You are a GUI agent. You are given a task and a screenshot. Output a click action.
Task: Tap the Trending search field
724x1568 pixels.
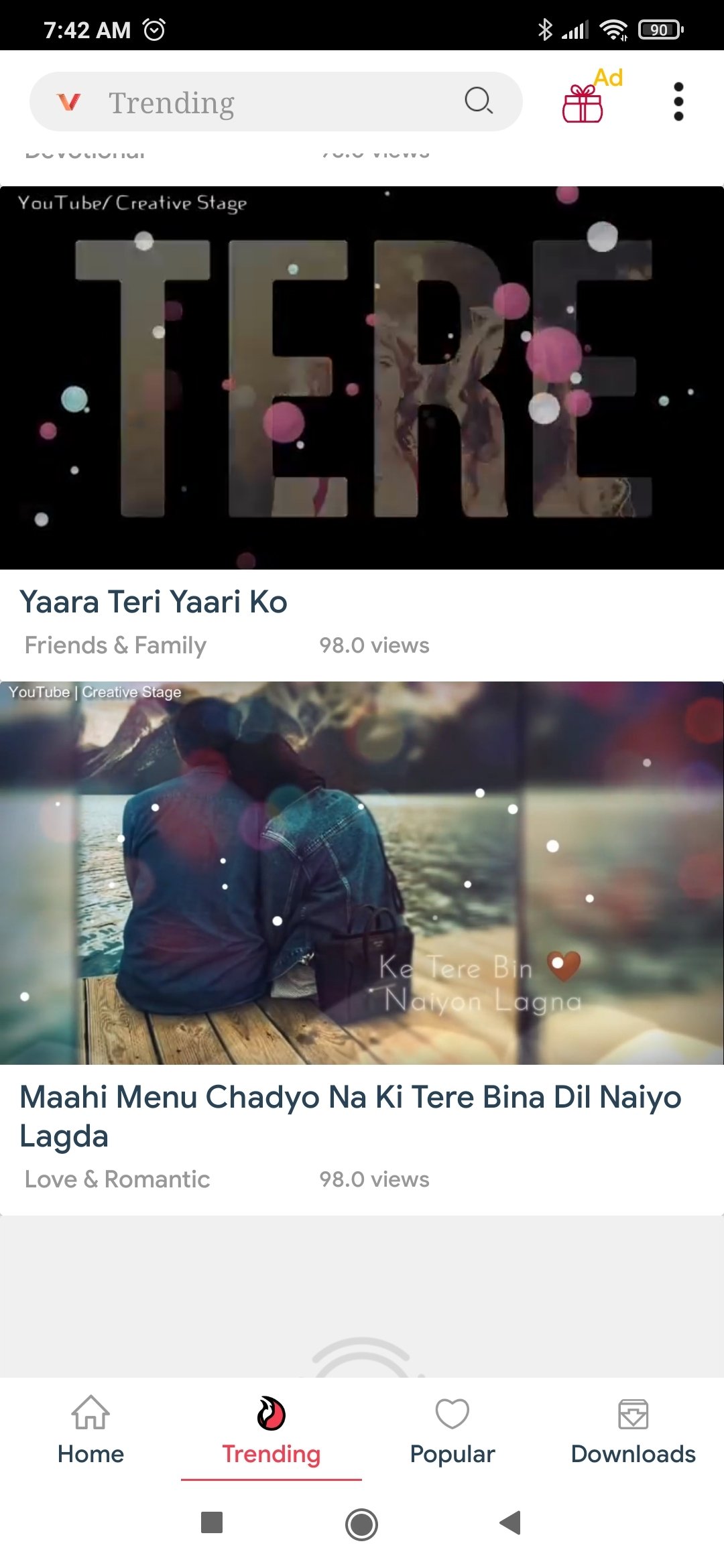click(268, 102)
